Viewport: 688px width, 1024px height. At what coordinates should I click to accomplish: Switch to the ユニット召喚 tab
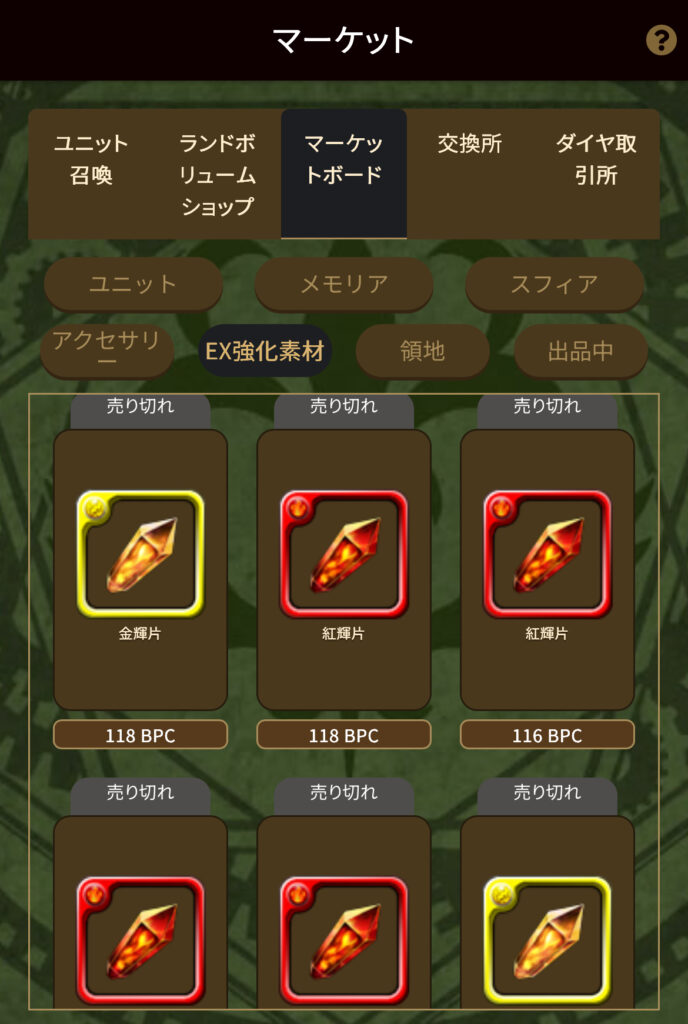[91, 160]
